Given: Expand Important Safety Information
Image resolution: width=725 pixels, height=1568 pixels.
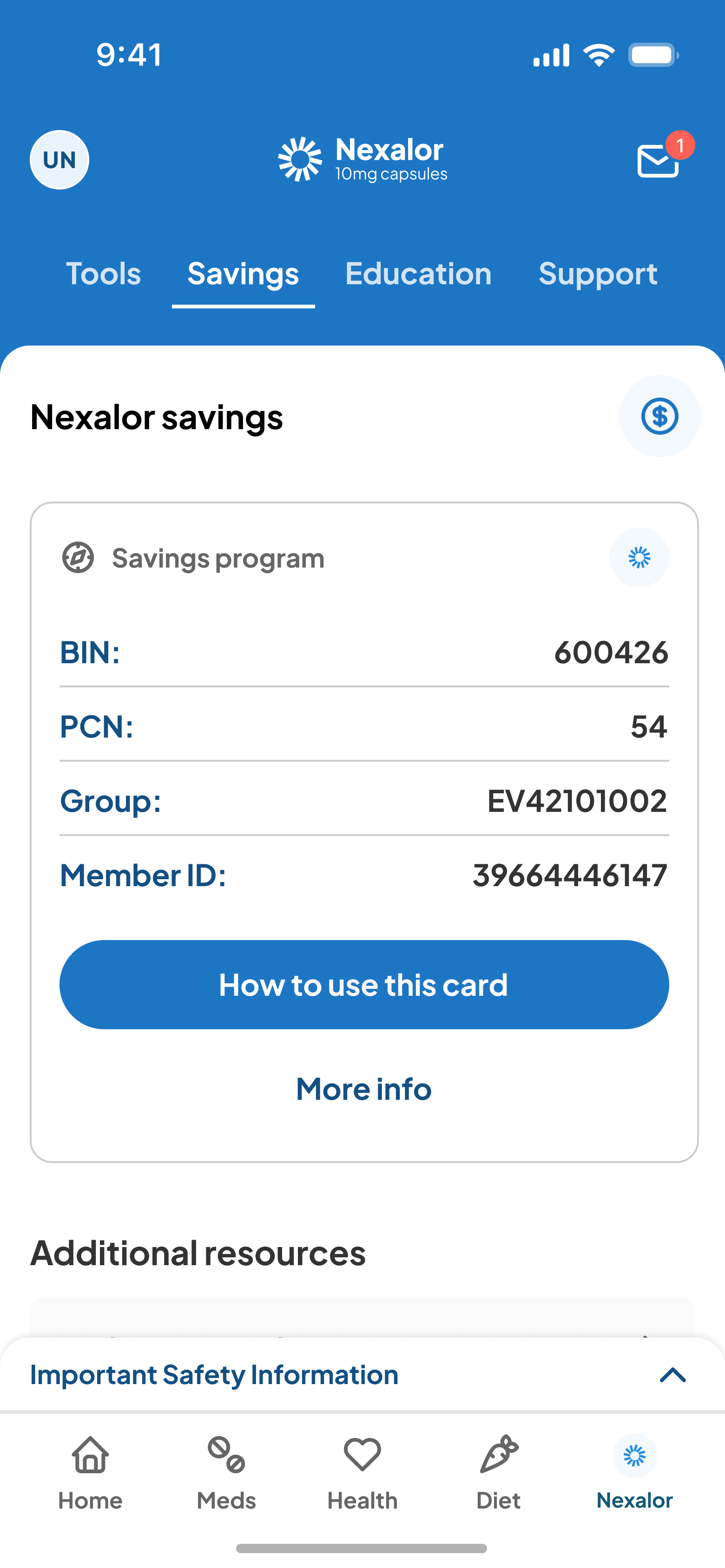Looking at the screenshot, I should 672,1375.
